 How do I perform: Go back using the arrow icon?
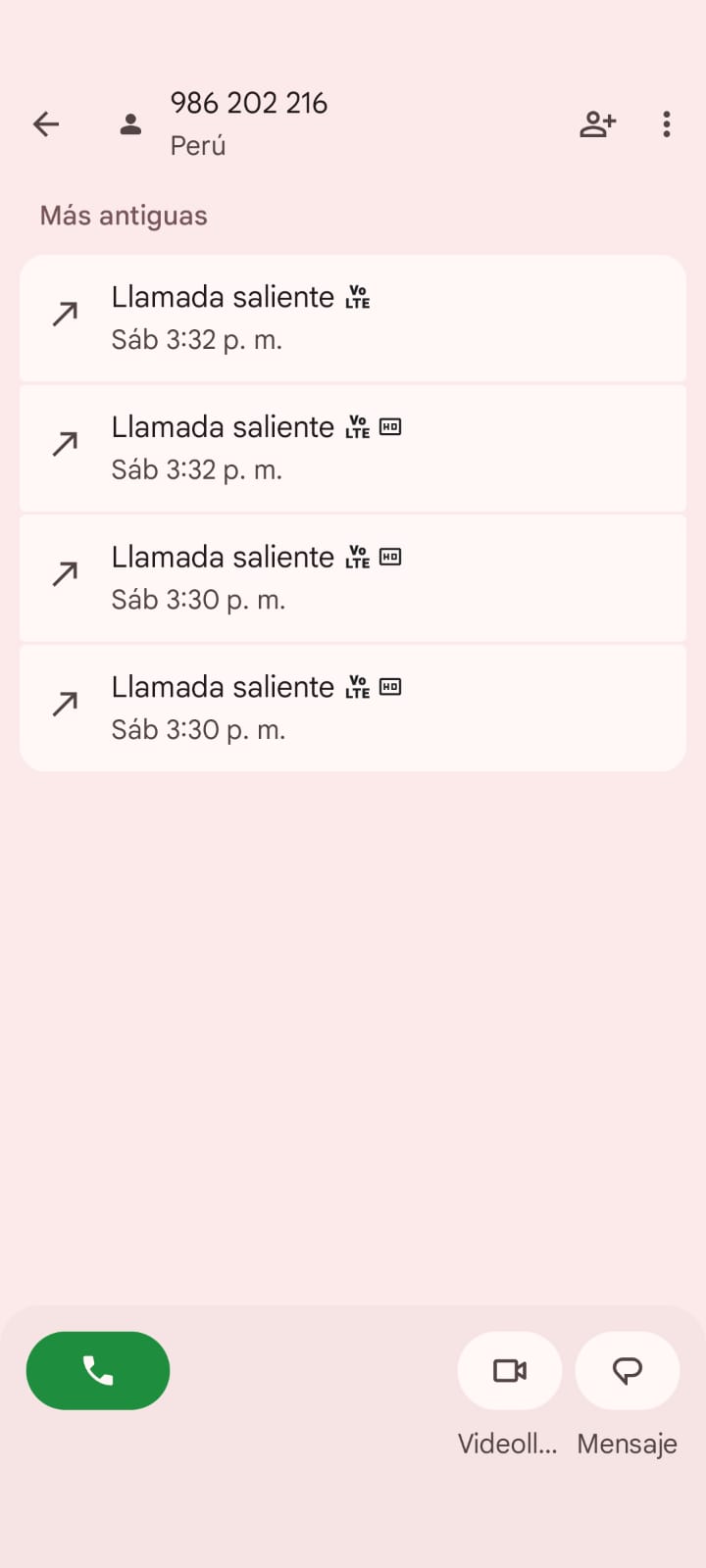pos(46,124)
